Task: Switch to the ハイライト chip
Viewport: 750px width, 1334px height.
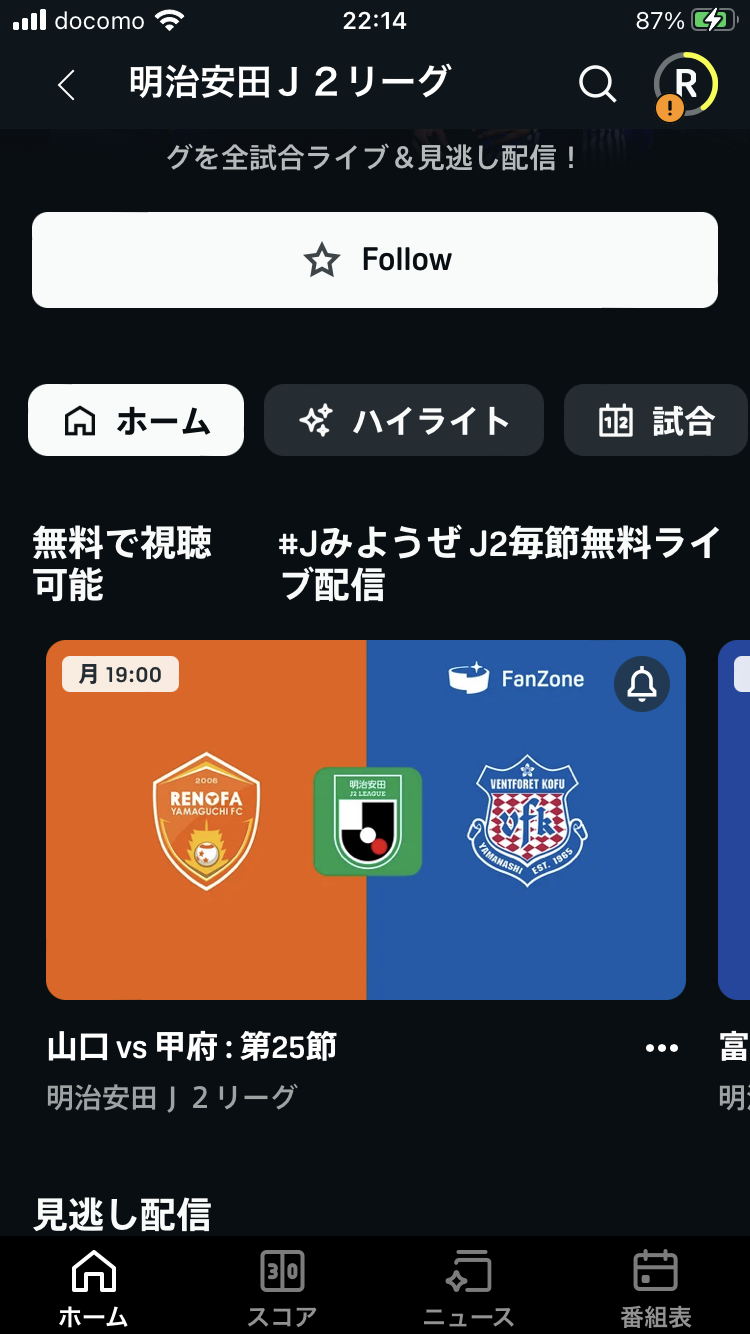Action: [x=404, y=421]
